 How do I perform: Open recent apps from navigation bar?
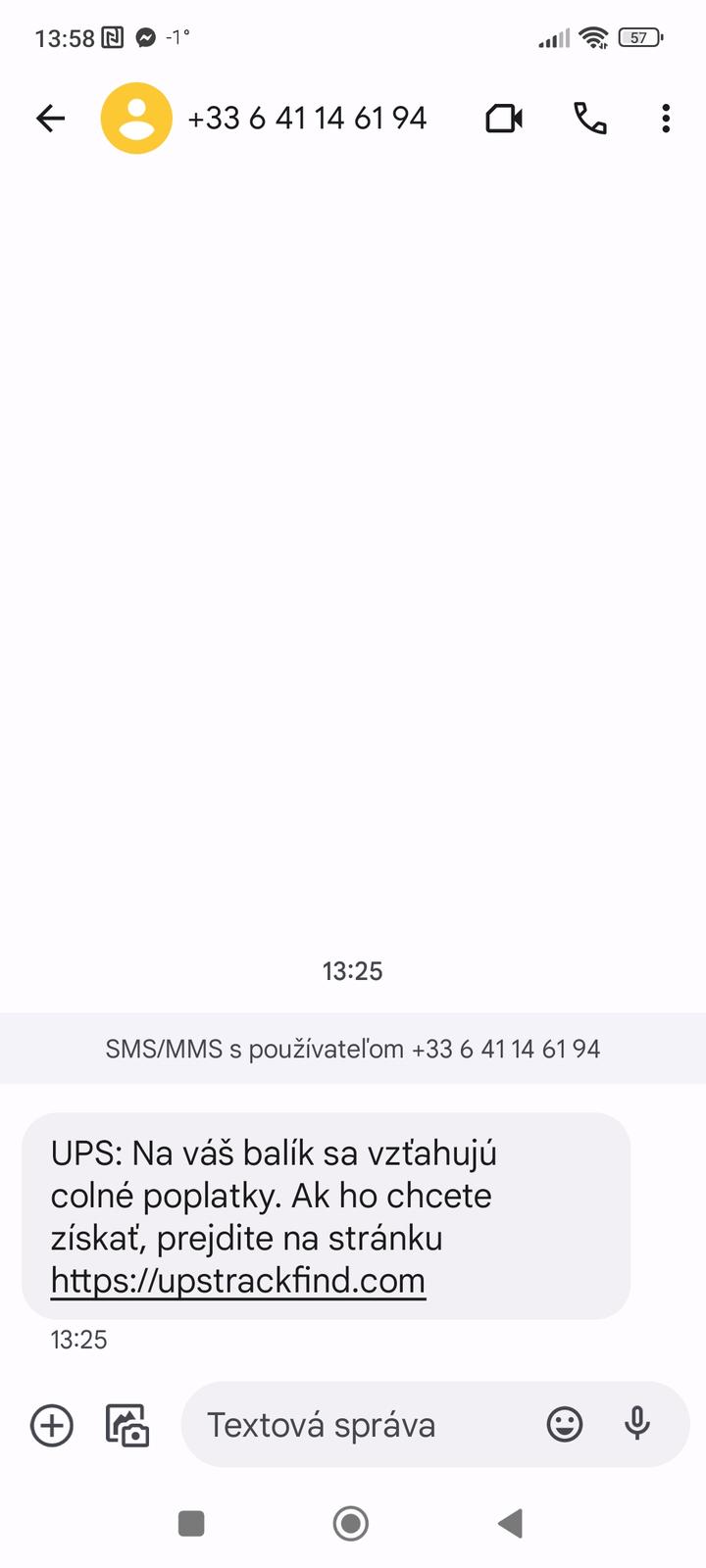(x=191, y=1524)
